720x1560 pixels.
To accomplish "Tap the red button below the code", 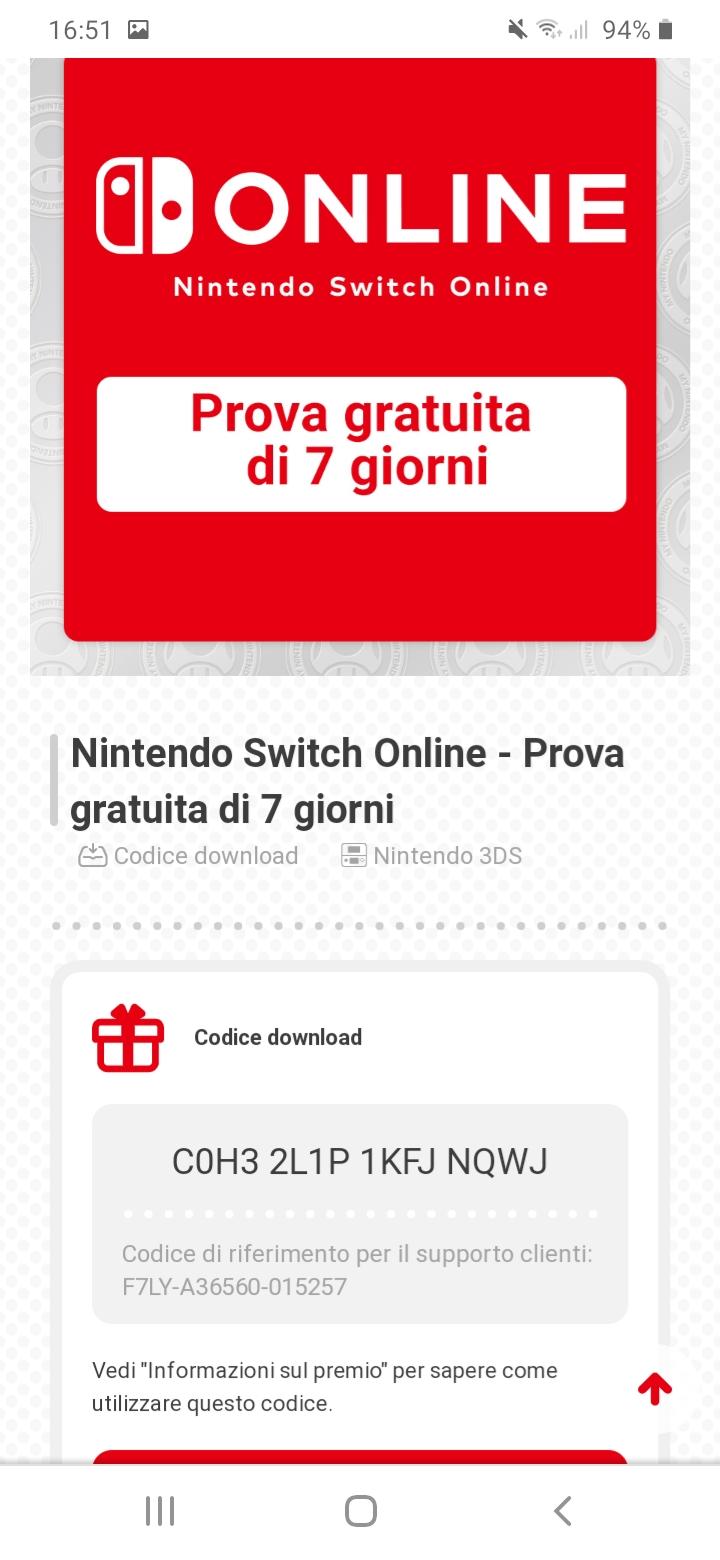I will tap(360, 1457).
